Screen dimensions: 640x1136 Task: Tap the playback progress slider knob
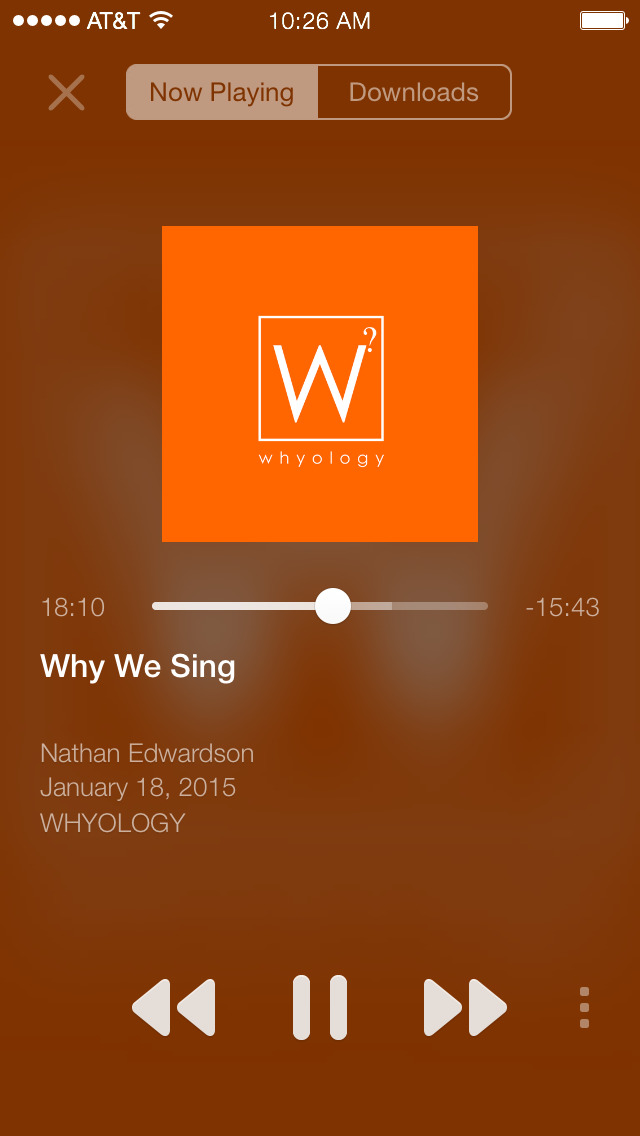(x=333, y=606)
